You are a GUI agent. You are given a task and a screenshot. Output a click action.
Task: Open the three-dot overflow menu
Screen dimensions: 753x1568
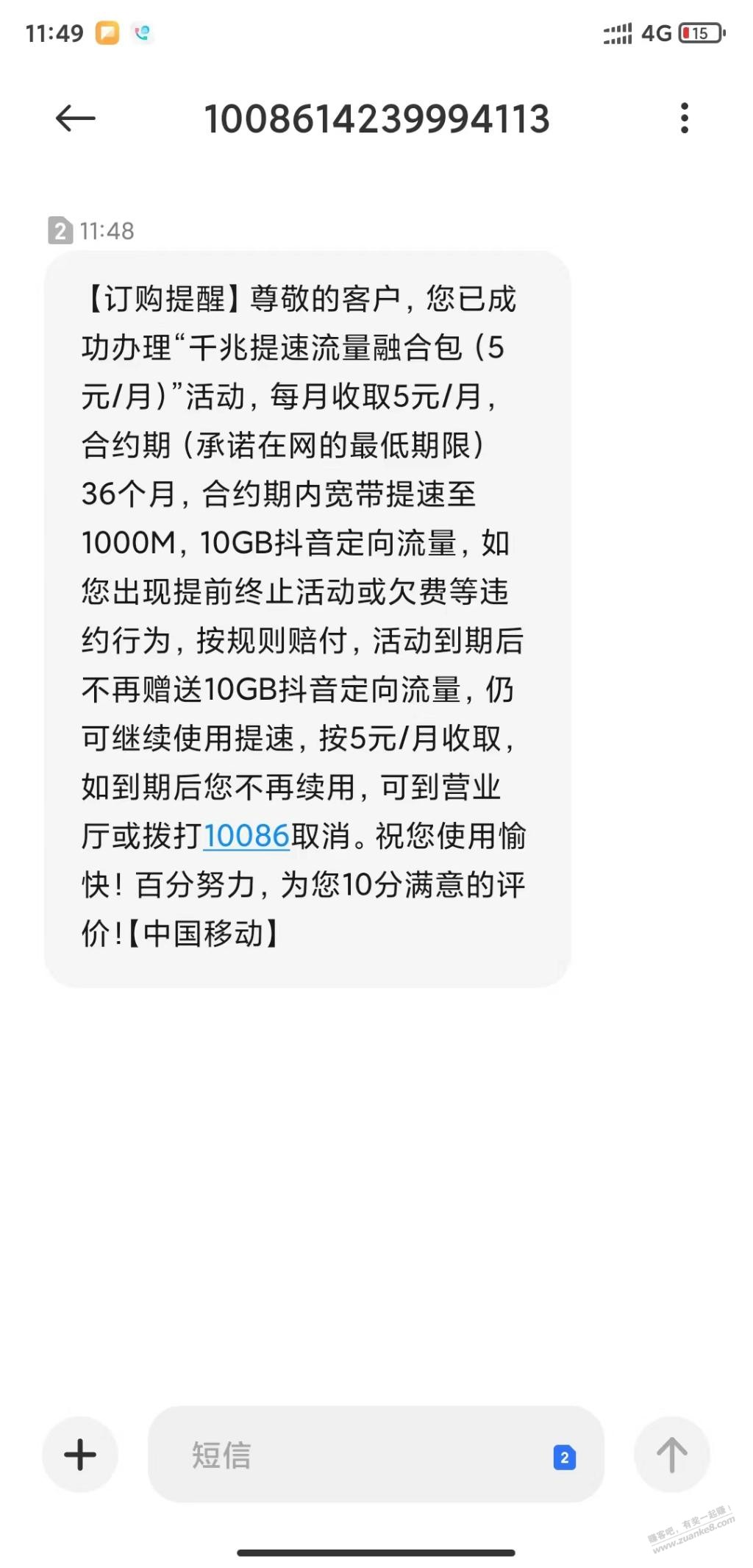click(x=685, y=118)
